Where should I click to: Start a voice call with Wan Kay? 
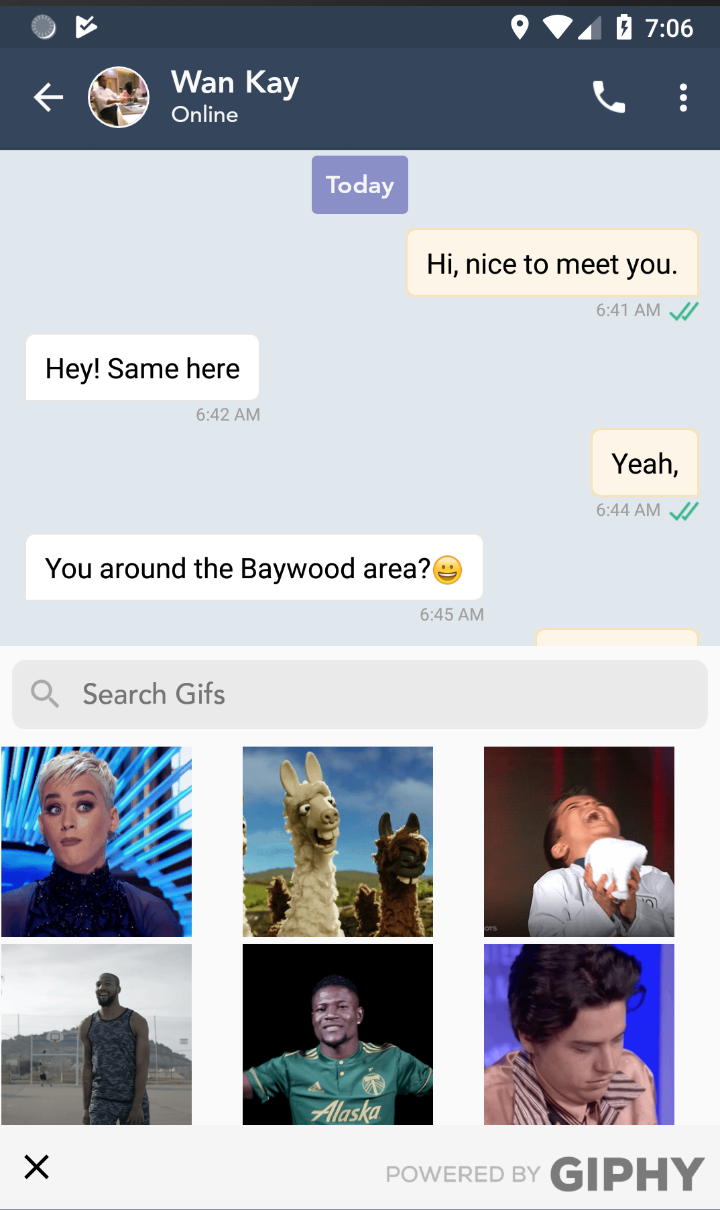pyautogui.click(x=609, y=97)
